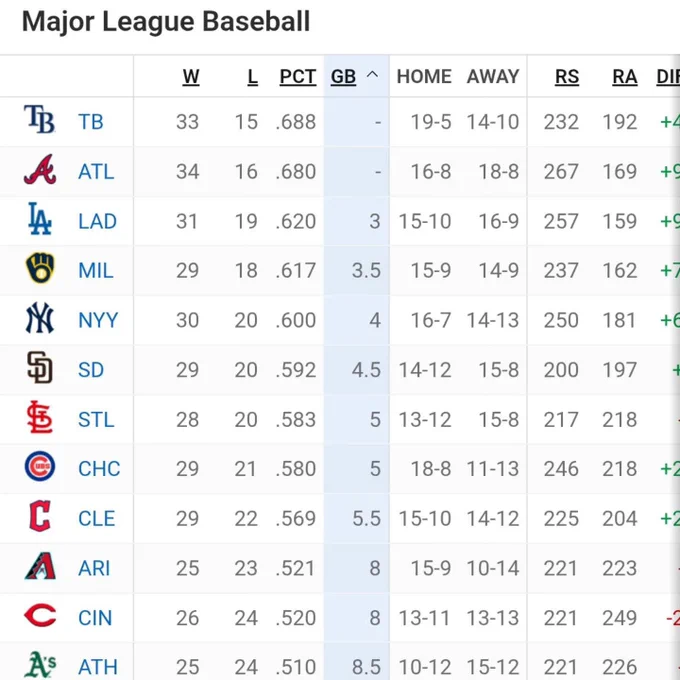Go to CLE team page
Image resolution: width=680 pixels, height=680 pixels.
[96, 519]
